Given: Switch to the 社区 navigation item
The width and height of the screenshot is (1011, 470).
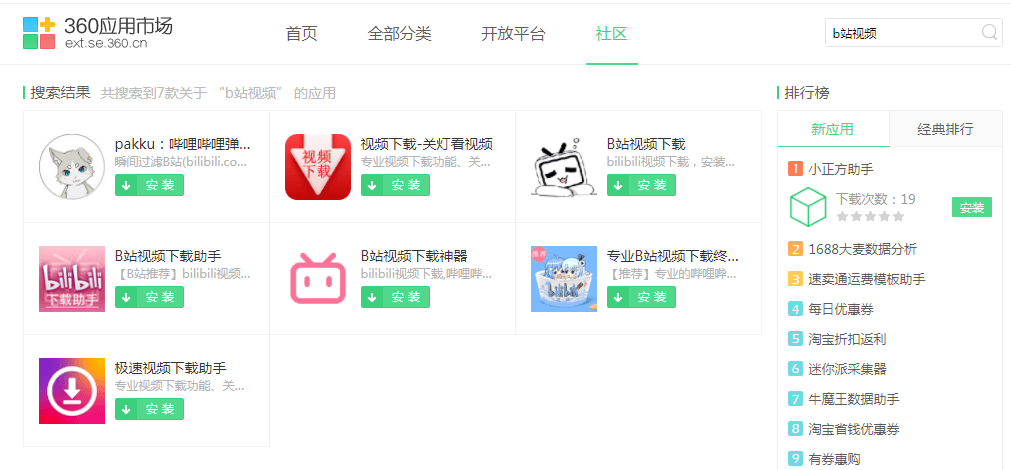Looking at the screenshot, I should click(611, 34).
